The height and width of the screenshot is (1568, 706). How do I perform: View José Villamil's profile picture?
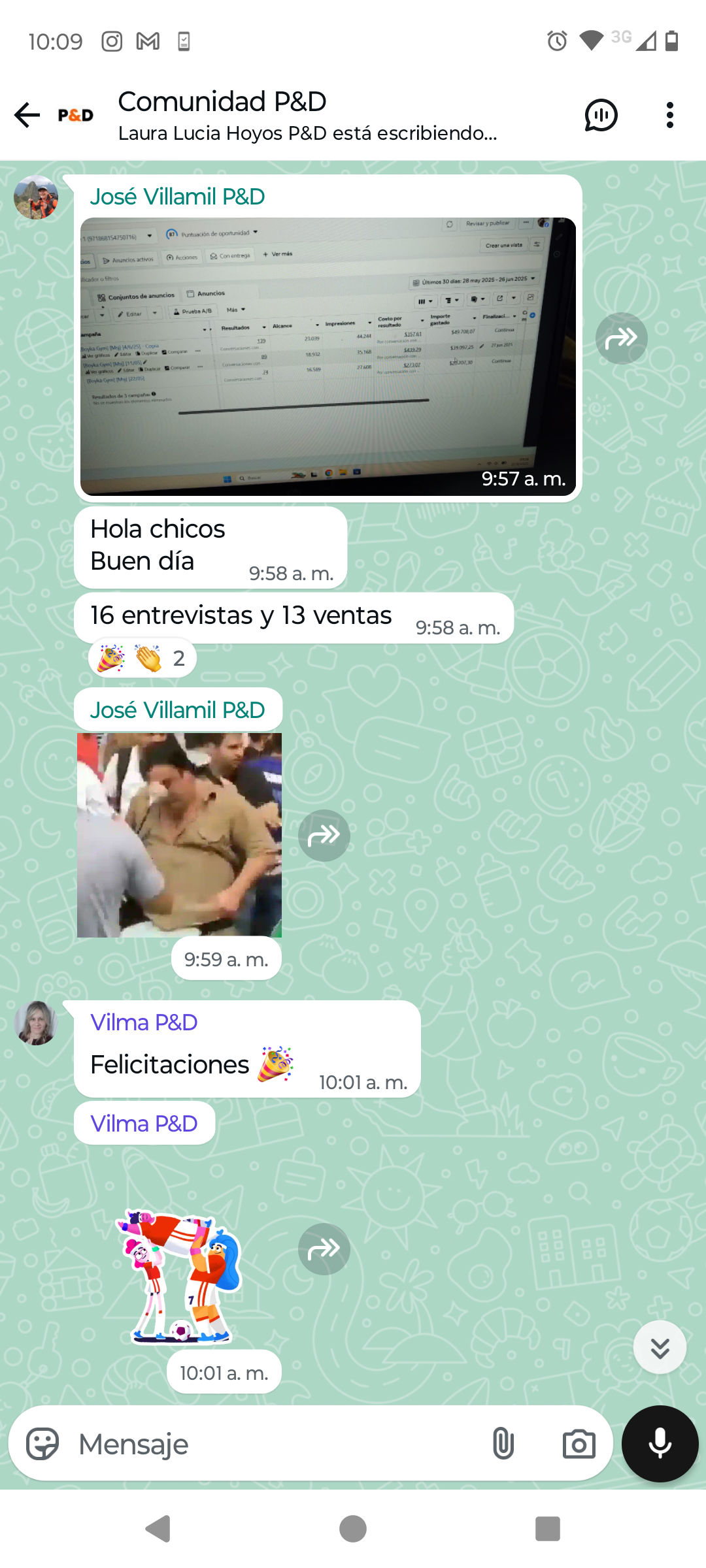click(x=36, y=197)
